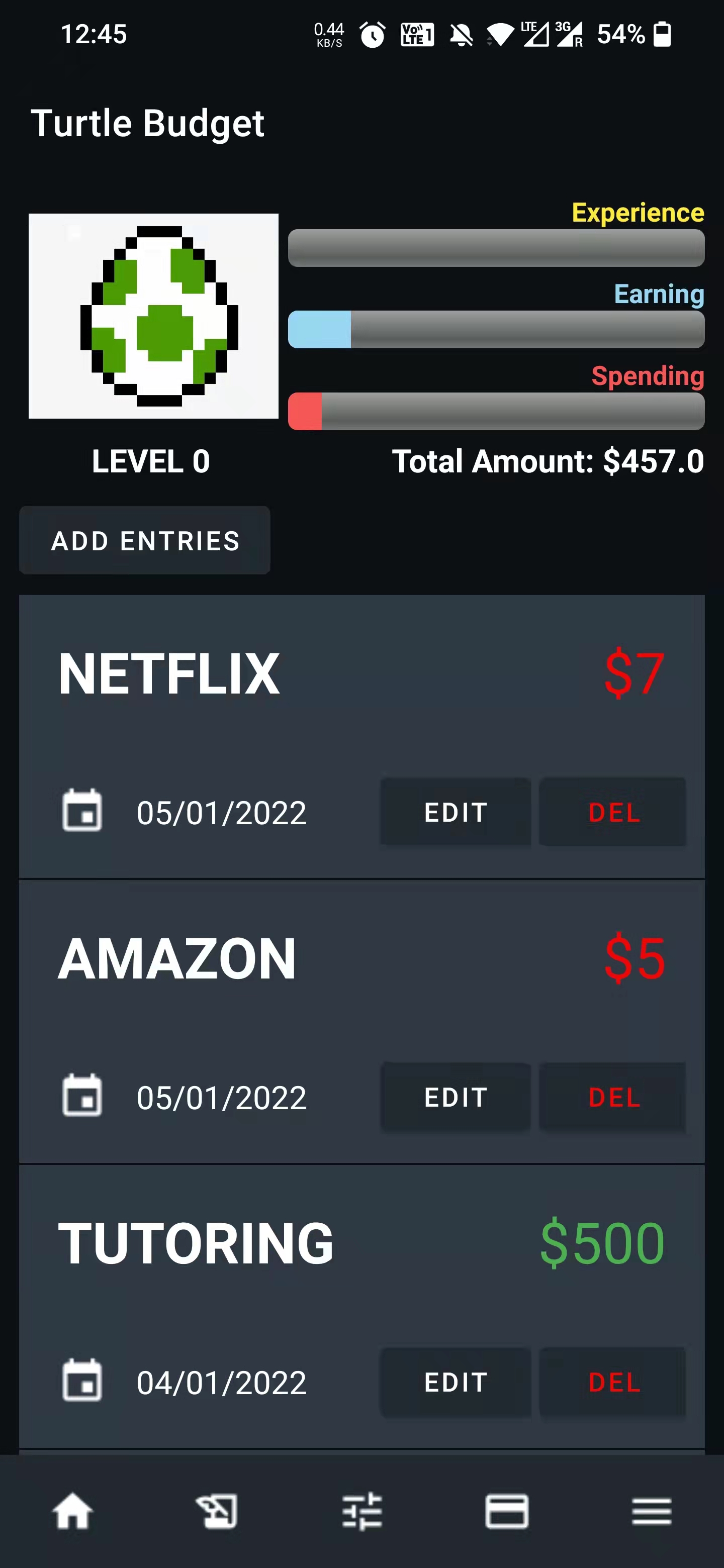Select the Home icon in bottom navigation
This screenshot has height=1568, width=724.
72,1511
